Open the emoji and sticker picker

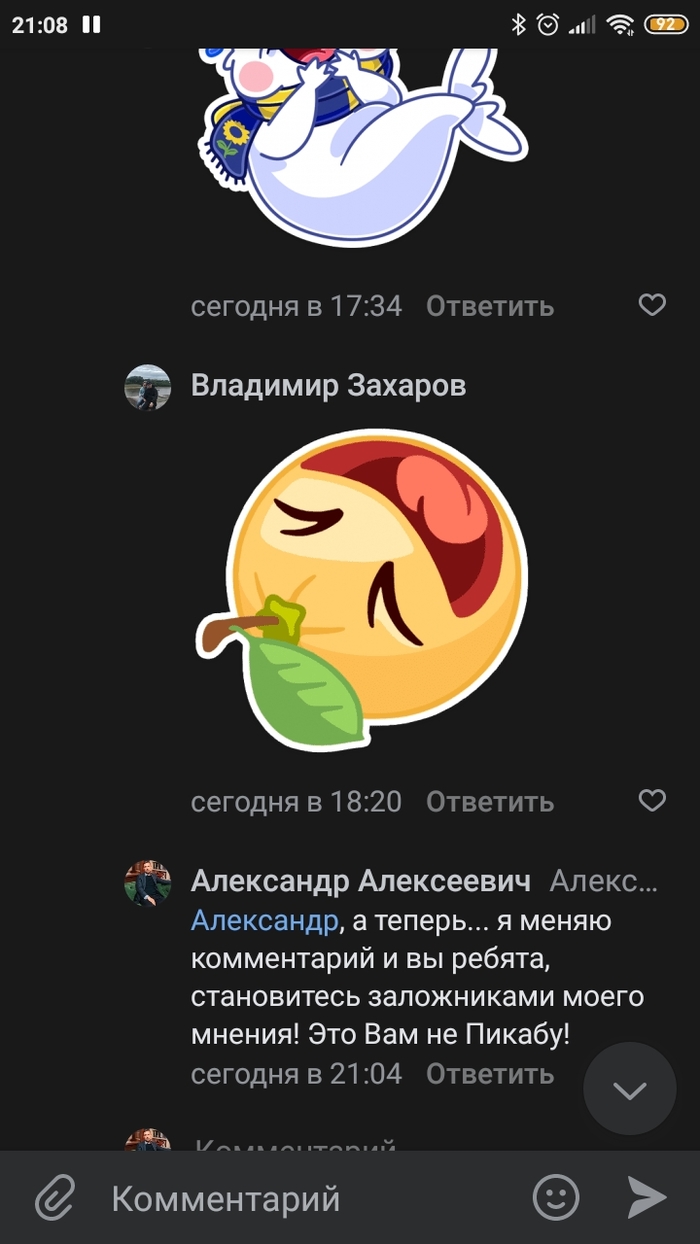556,1197
